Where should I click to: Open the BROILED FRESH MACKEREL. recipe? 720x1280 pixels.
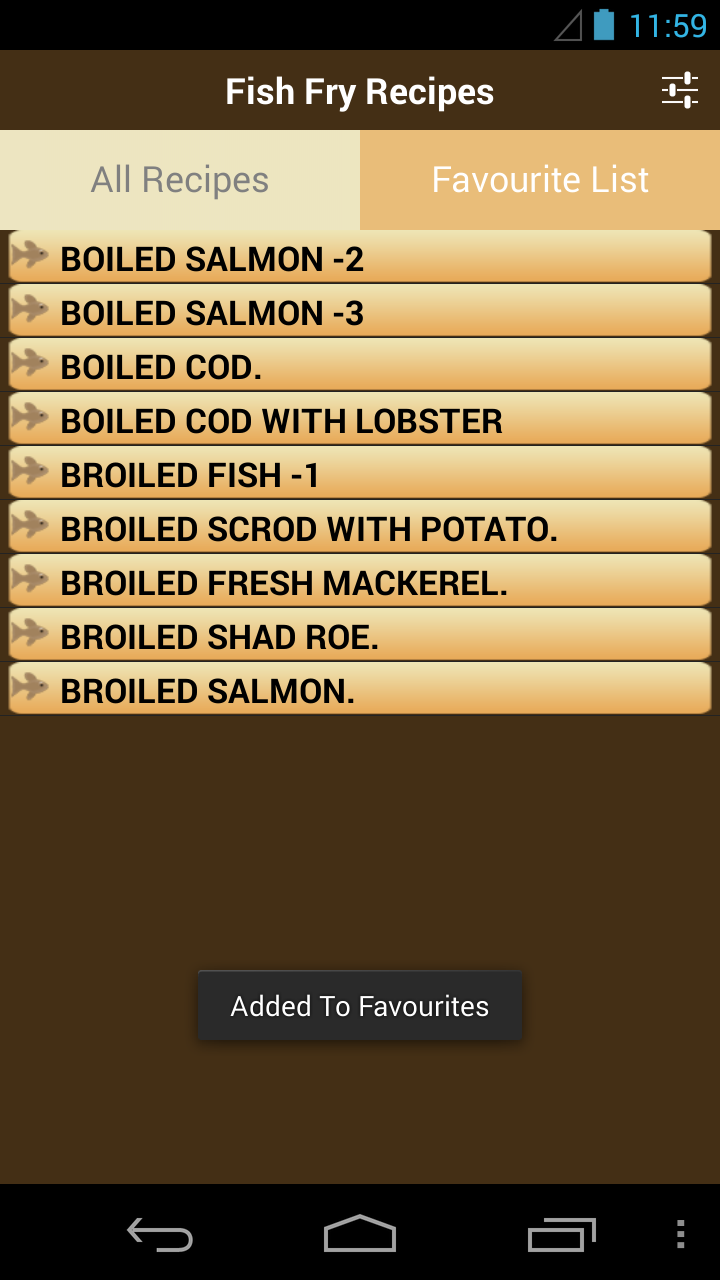tap(360, 582)
